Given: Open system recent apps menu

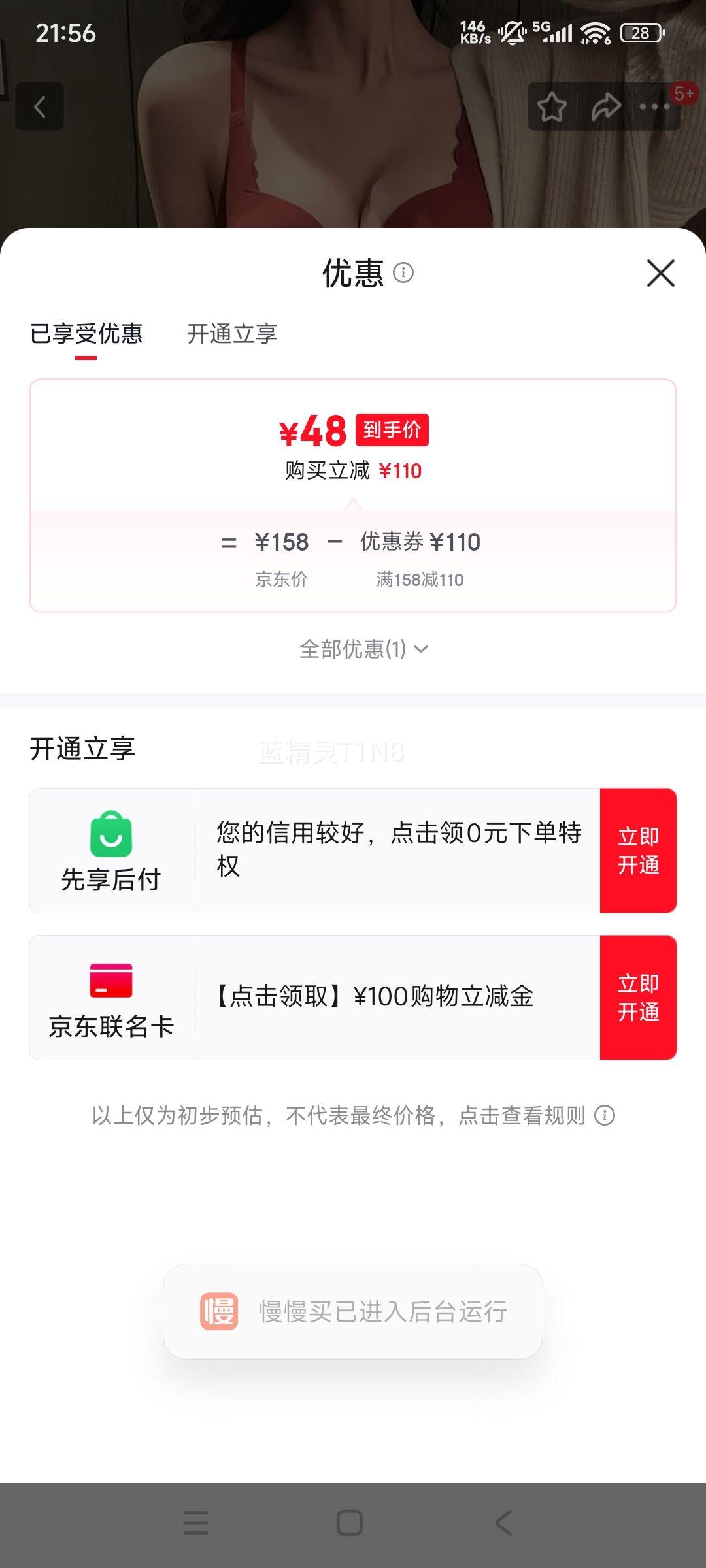Looking at the screenshot, I should click(195, 1522).
